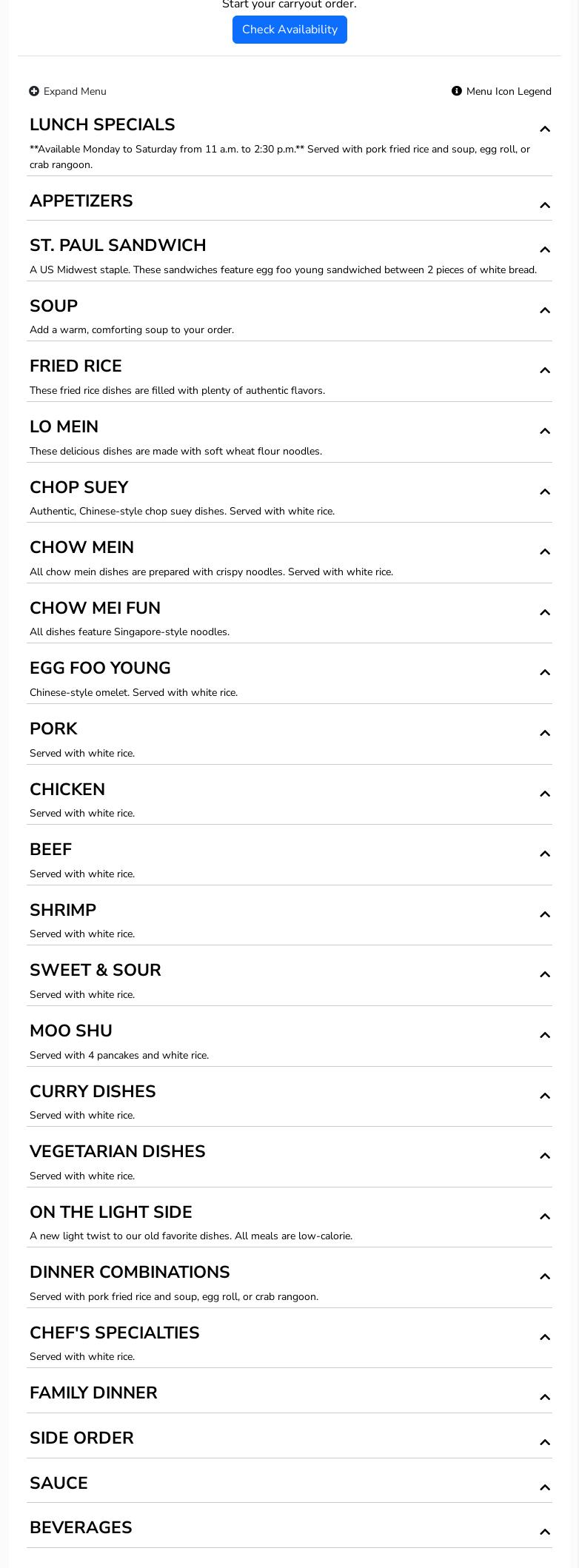Viewport: 579px width, 1568px height.
Task: Toggle the Chop Suey section
Action: pyautogui.click(x=544, y=492)
